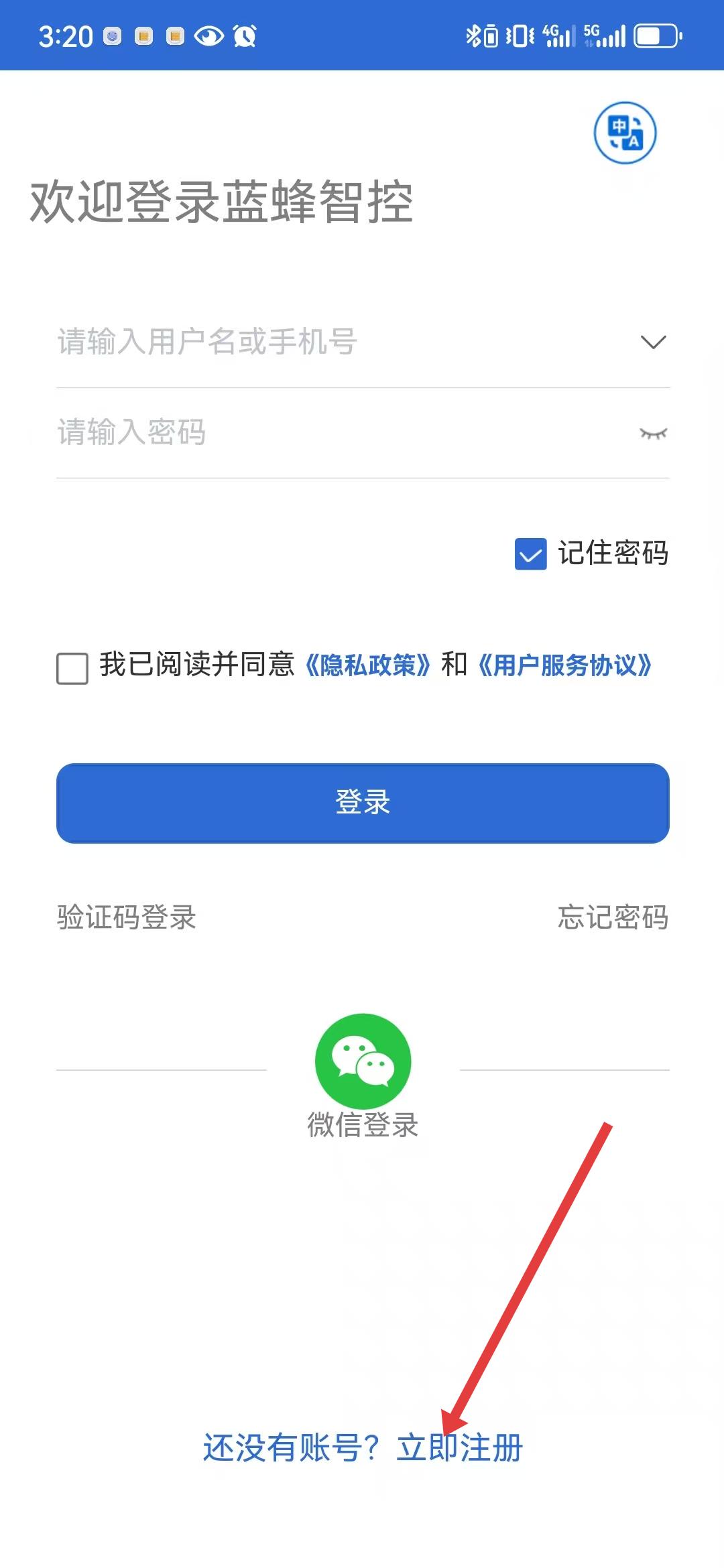724x1568 pixels.
Task: Switch to 验证码登录
Action: point(126,917)
